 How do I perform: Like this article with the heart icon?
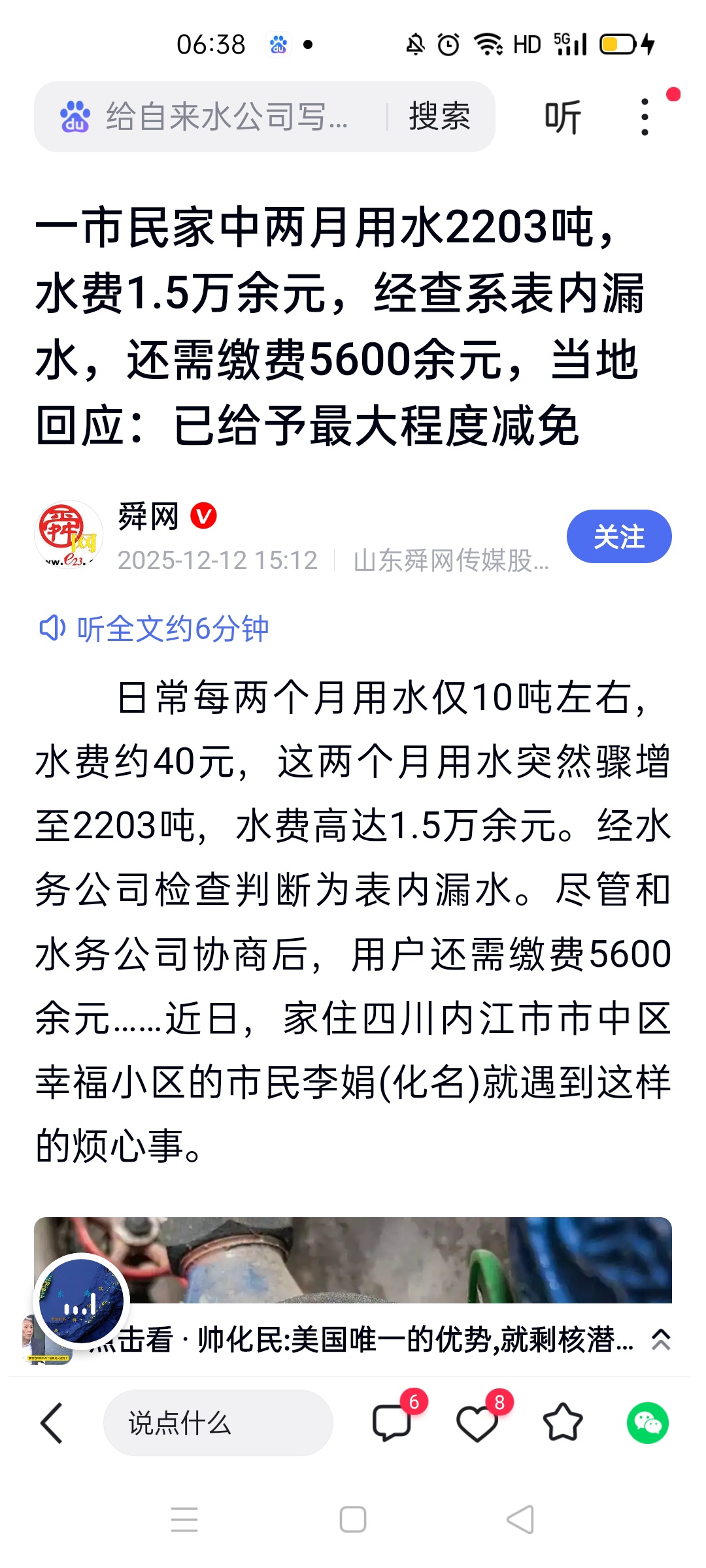pyautogui.click(x=477, y=1423)
